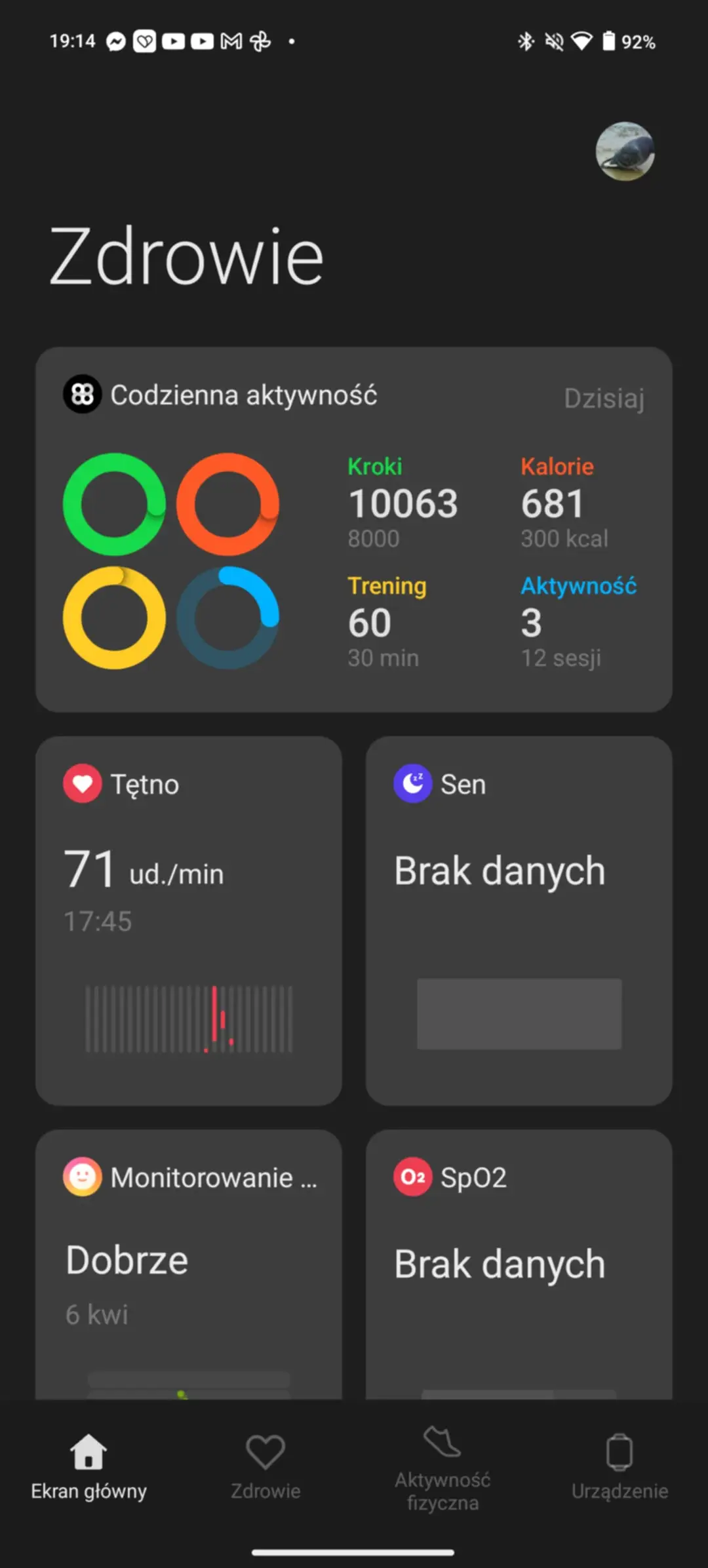
Task: Select the Ekran główny tab
Action: [88, 1467]
